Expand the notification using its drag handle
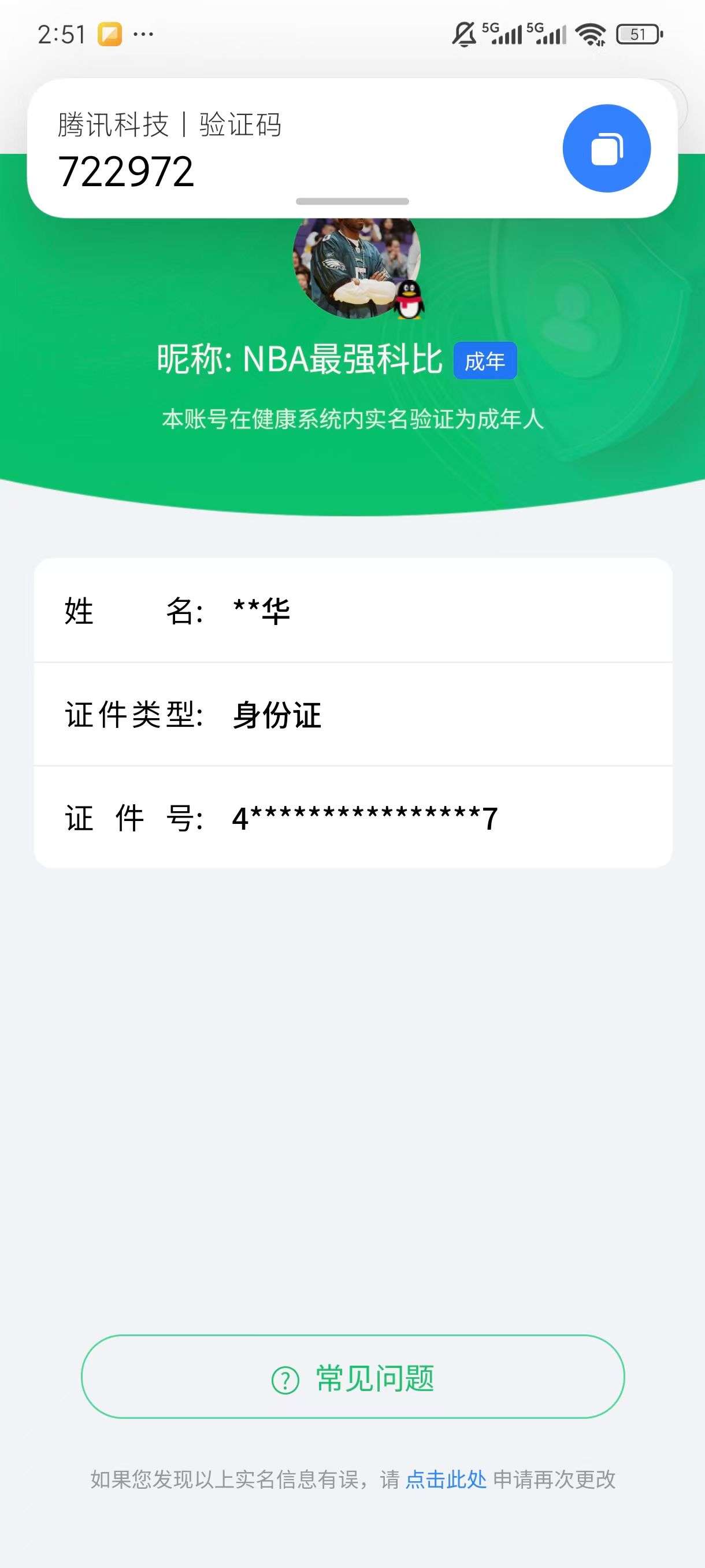 351,201
